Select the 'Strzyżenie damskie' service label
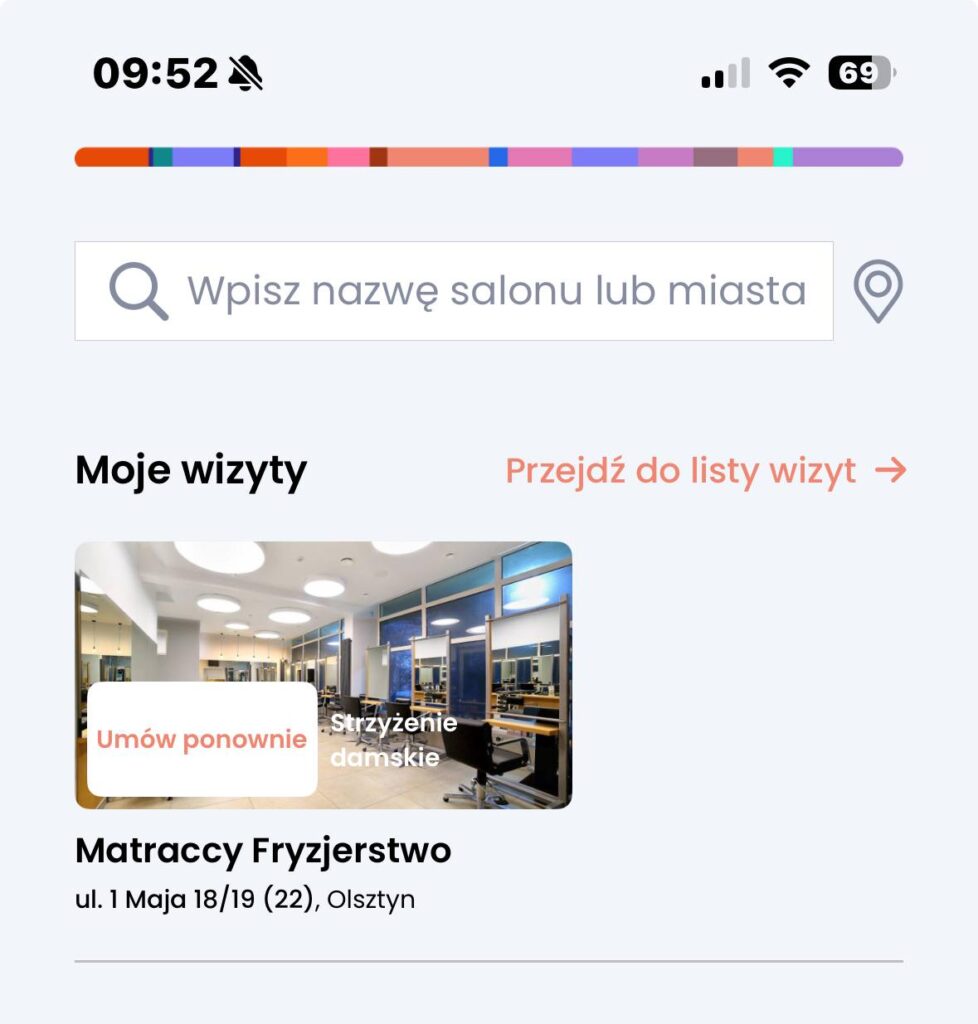 [x=394, y=743]
